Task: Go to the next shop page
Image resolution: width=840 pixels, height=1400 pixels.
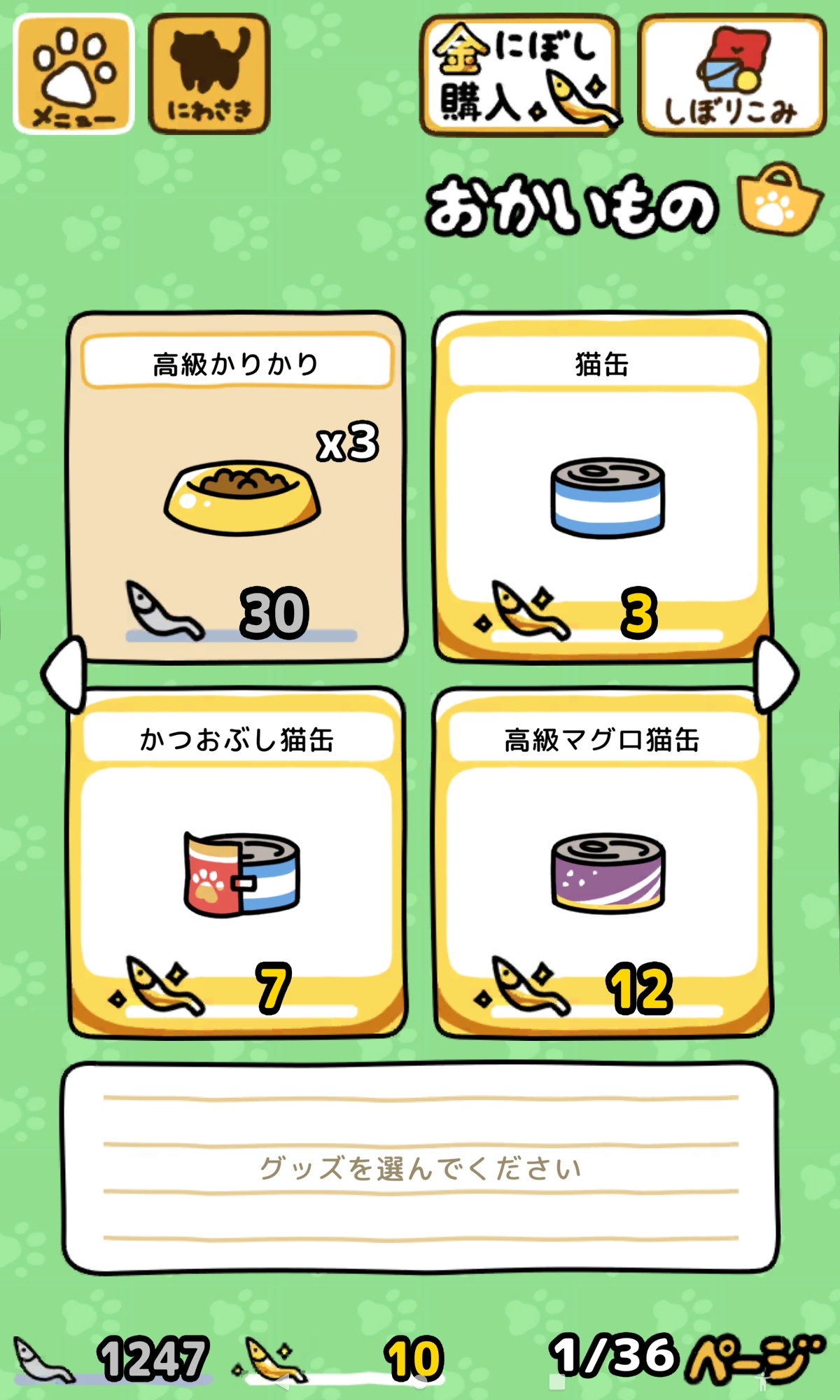Action: 776,673
